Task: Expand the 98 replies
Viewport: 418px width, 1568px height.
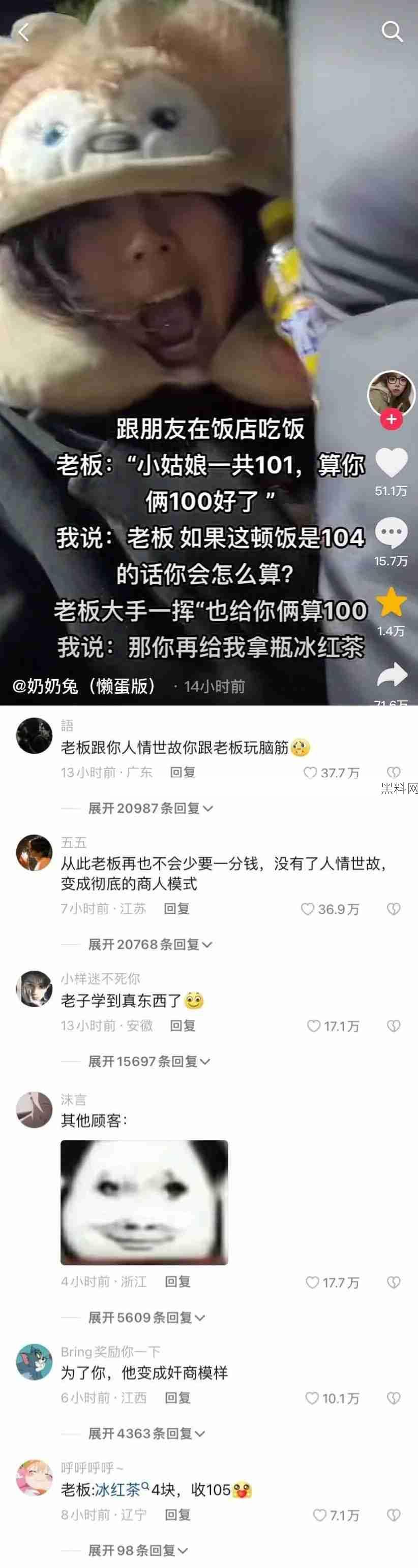Action: (138, 1550)
